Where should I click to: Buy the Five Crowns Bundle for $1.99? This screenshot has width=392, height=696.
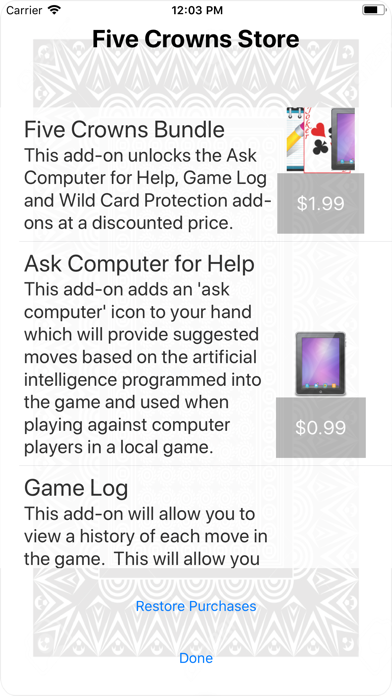[321, 203]
